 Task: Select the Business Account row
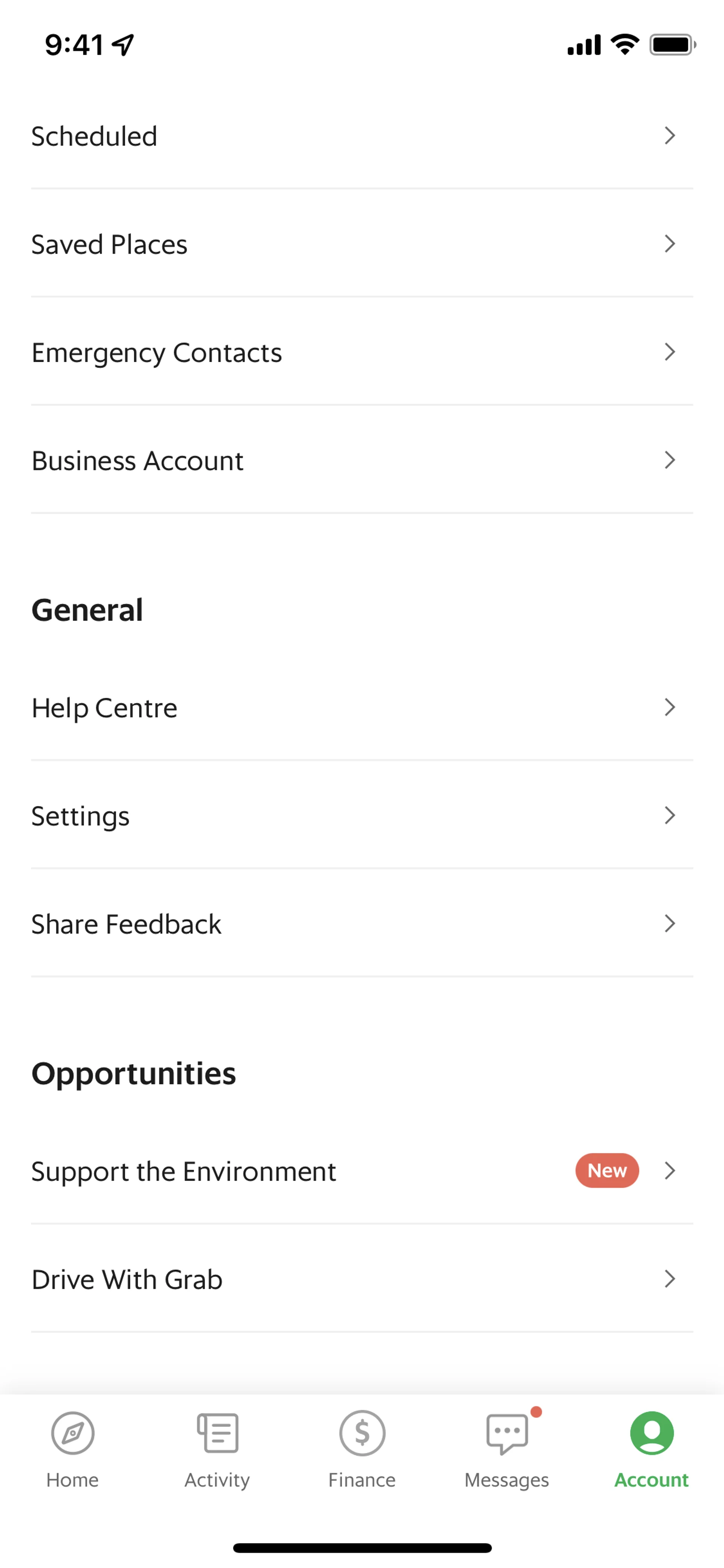pyautogui.click(x=361, y=461)
